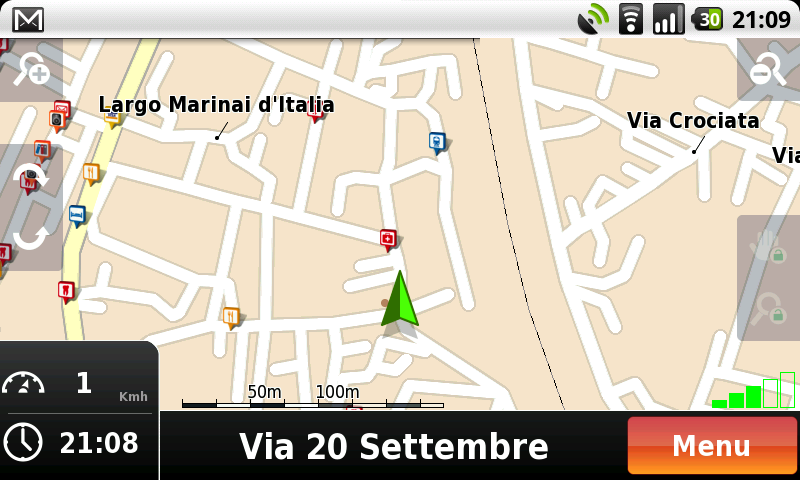Screen dimensions: 800x480
Task: Toggle the hand pan lock
Action: (x=768, y=247)
